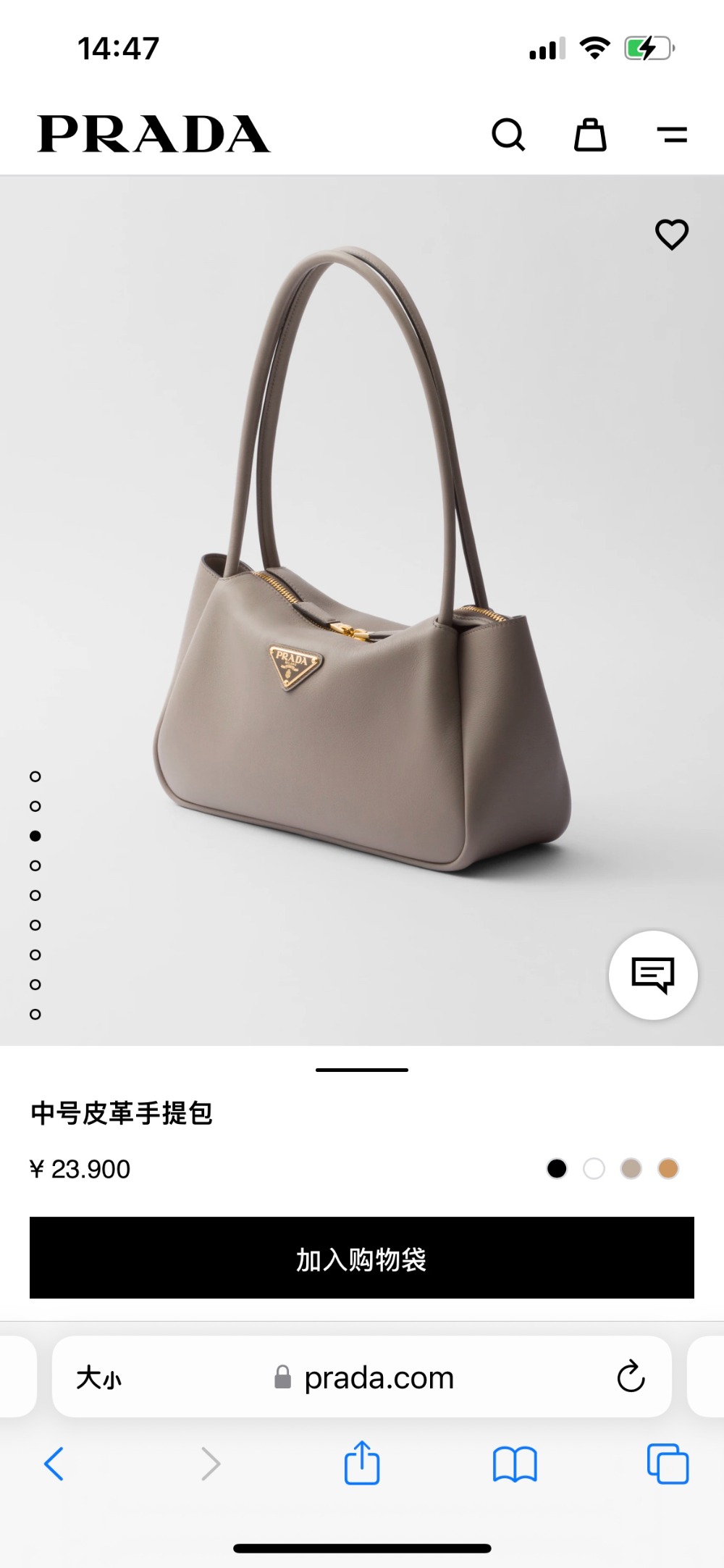
Task: Go to the Prada homepage via logo
Action: click(x=154, y=135)
